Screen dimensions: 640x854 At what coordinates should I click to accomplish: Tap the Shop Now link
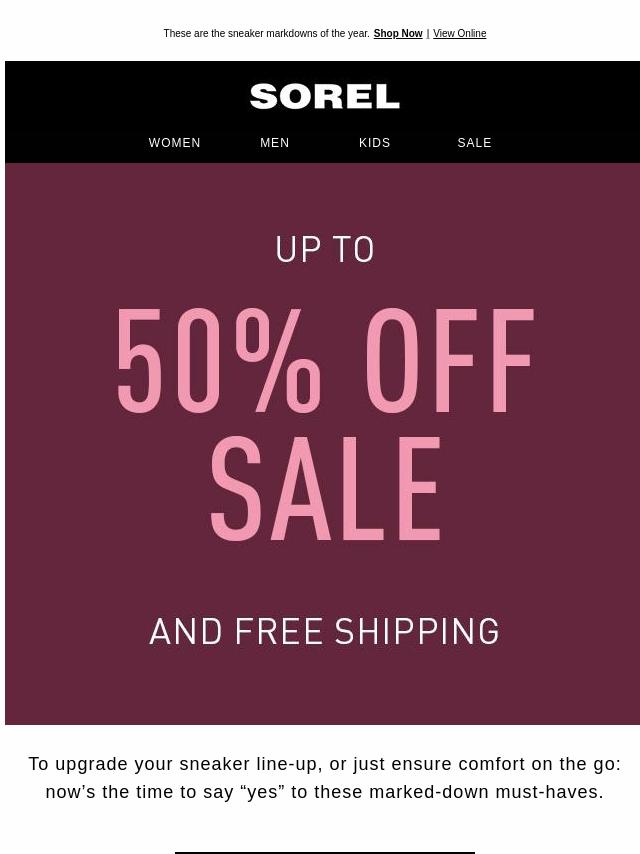pyautogui.click(x=398, y=34)
